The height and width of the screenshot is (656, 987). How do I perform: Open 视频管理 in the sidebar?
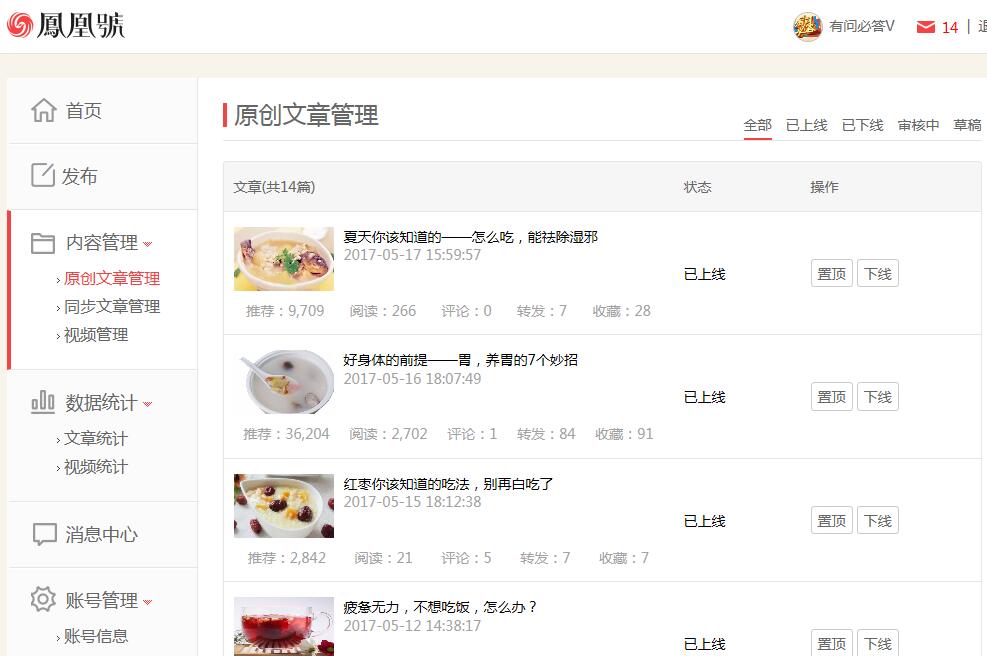point(96,335)
